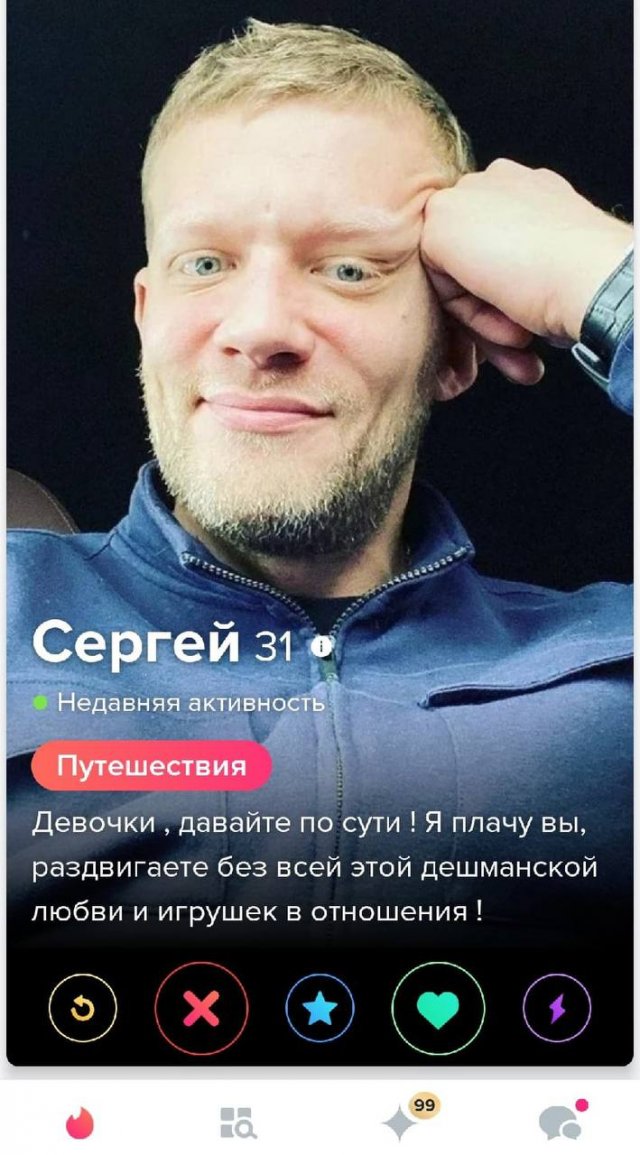The image size is (640, 1155).
Task: Open the messages tab
Action: point(560,1124)
